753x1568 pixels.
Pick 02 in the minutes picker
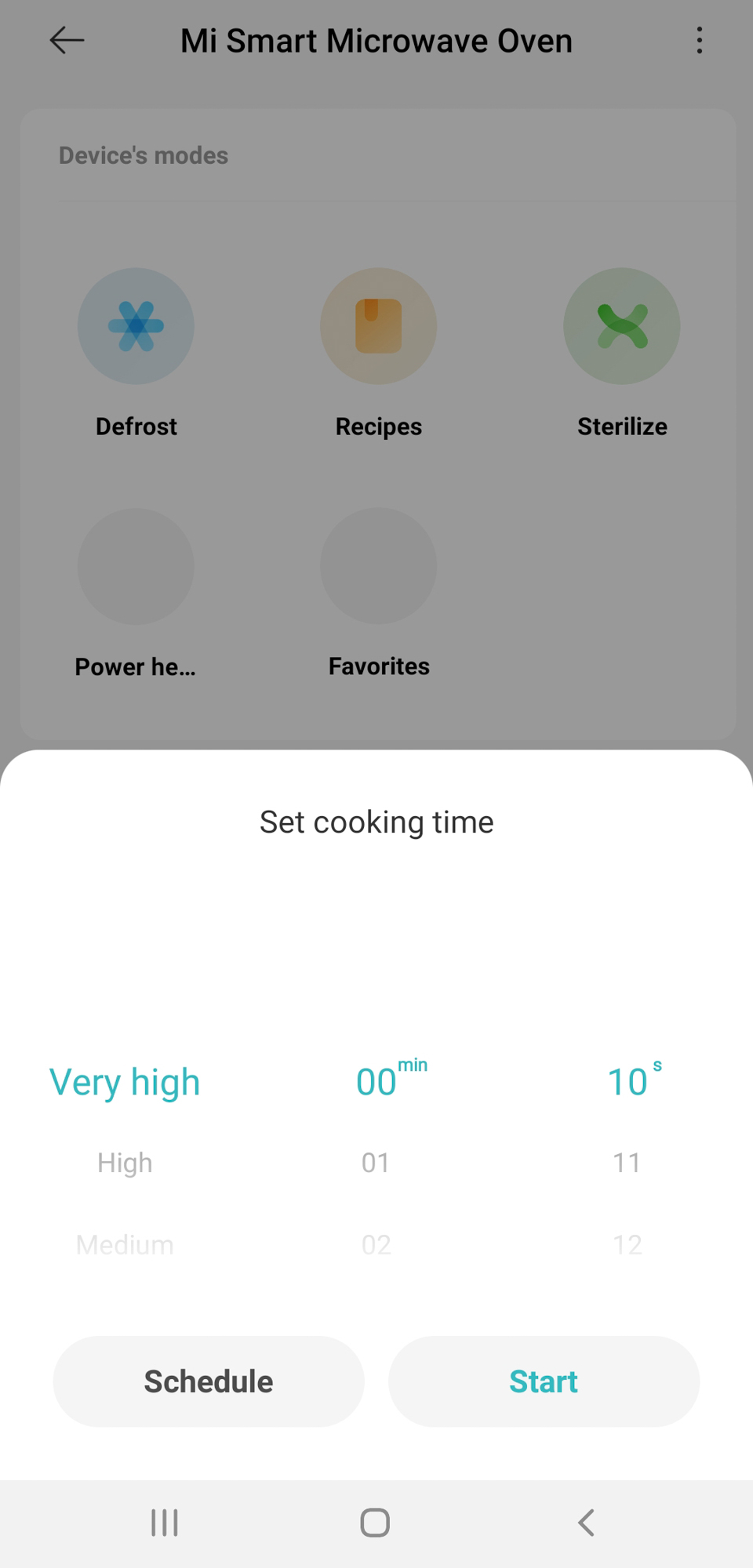[376, 1245]
